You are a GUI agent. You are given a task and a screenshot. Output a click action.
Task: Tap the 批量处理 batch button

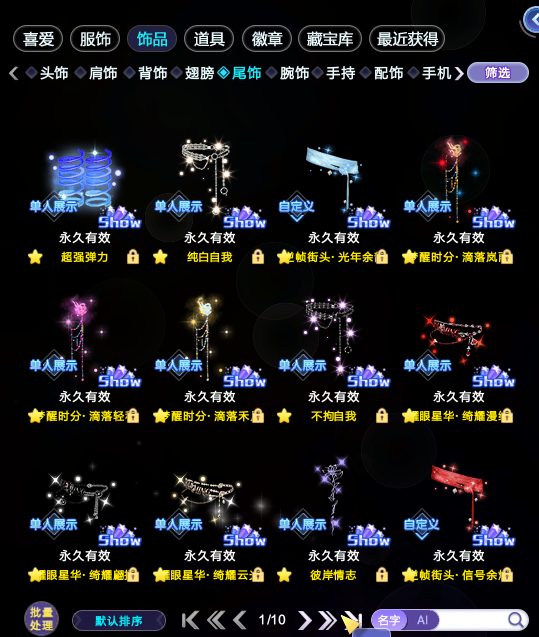point(41,619)
